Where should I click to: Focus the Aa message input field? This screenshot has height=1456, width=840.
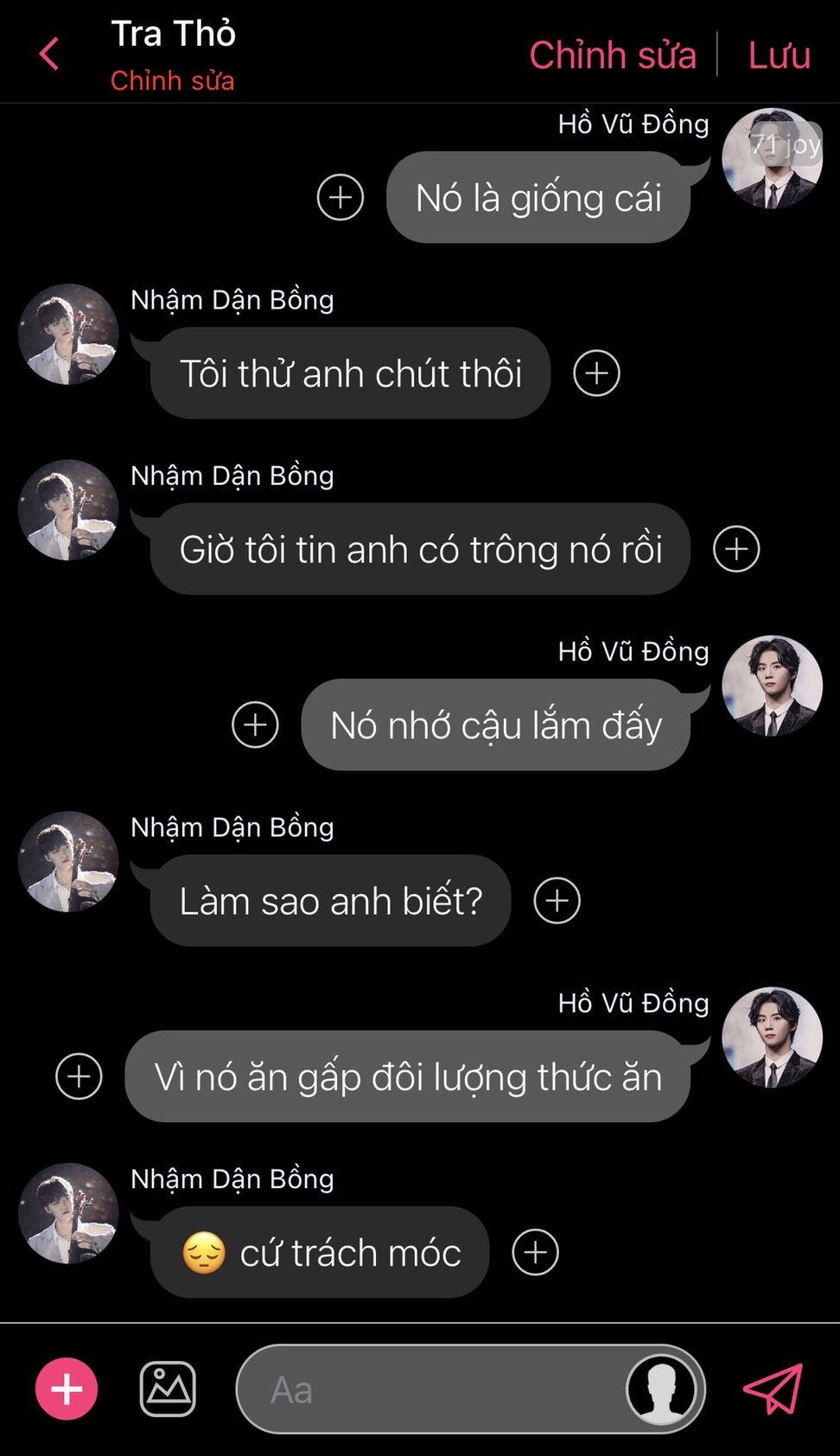coord(432,1390)
